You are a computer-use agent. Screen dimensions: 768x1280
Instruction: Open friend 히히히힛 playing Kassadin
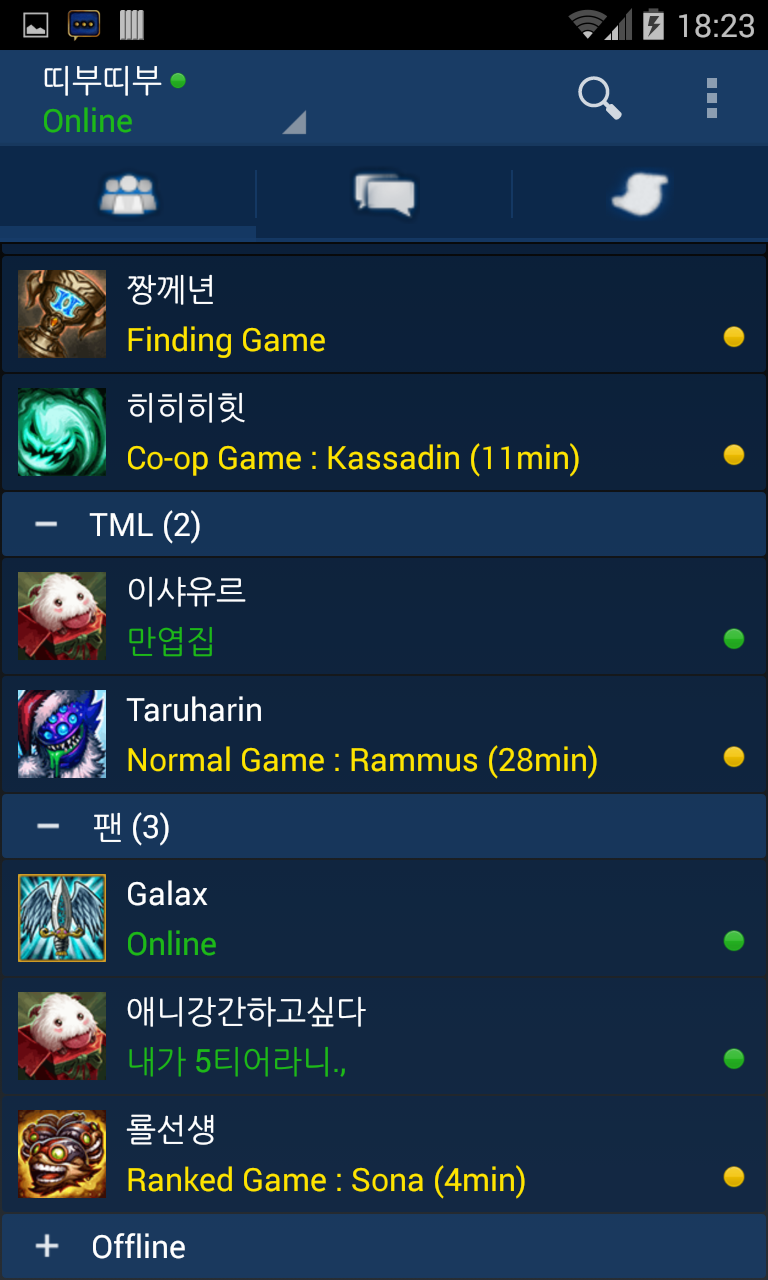[384, 433]
